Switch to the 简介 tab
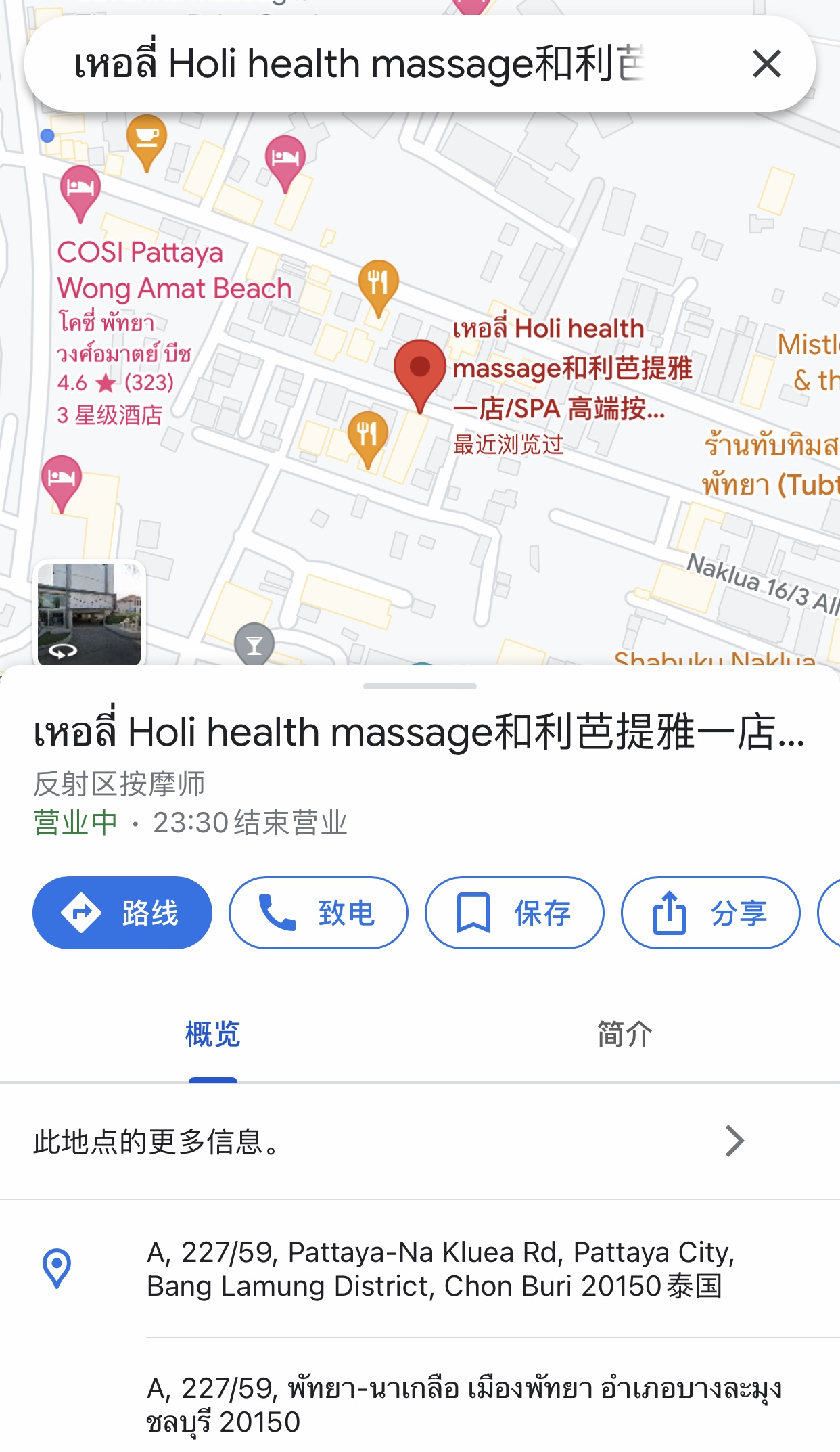Viewport: 840px width, 1452px height. pyautogui.click(x=624, y=1034)
